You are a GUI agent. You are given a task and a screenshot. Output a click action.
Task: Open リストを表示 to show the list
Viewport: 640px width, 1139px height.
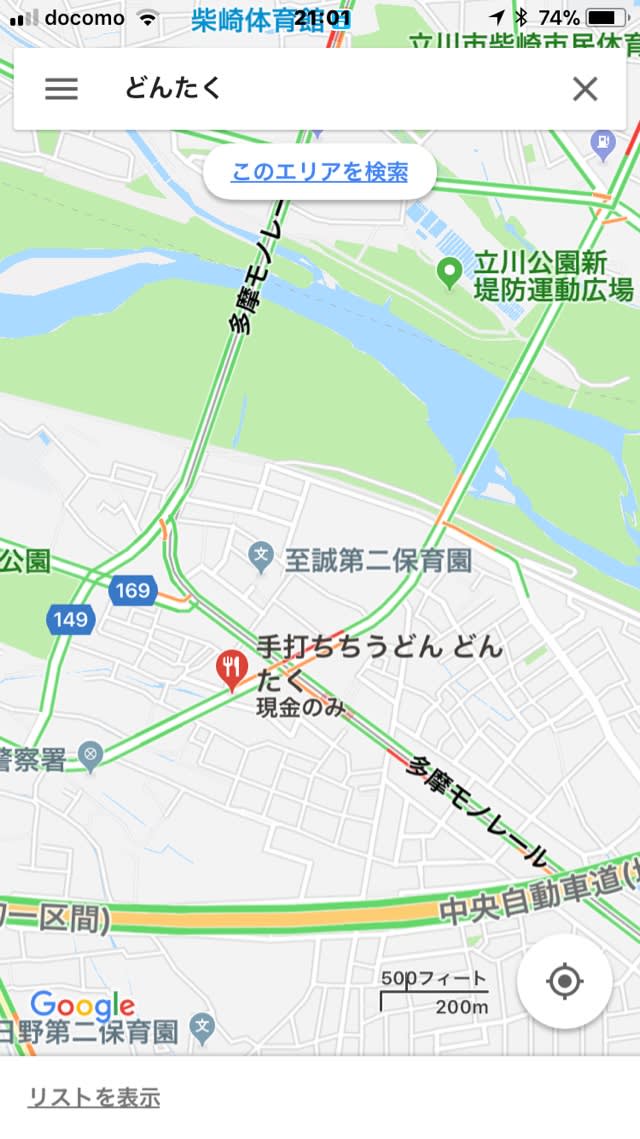pos(94,1097)
